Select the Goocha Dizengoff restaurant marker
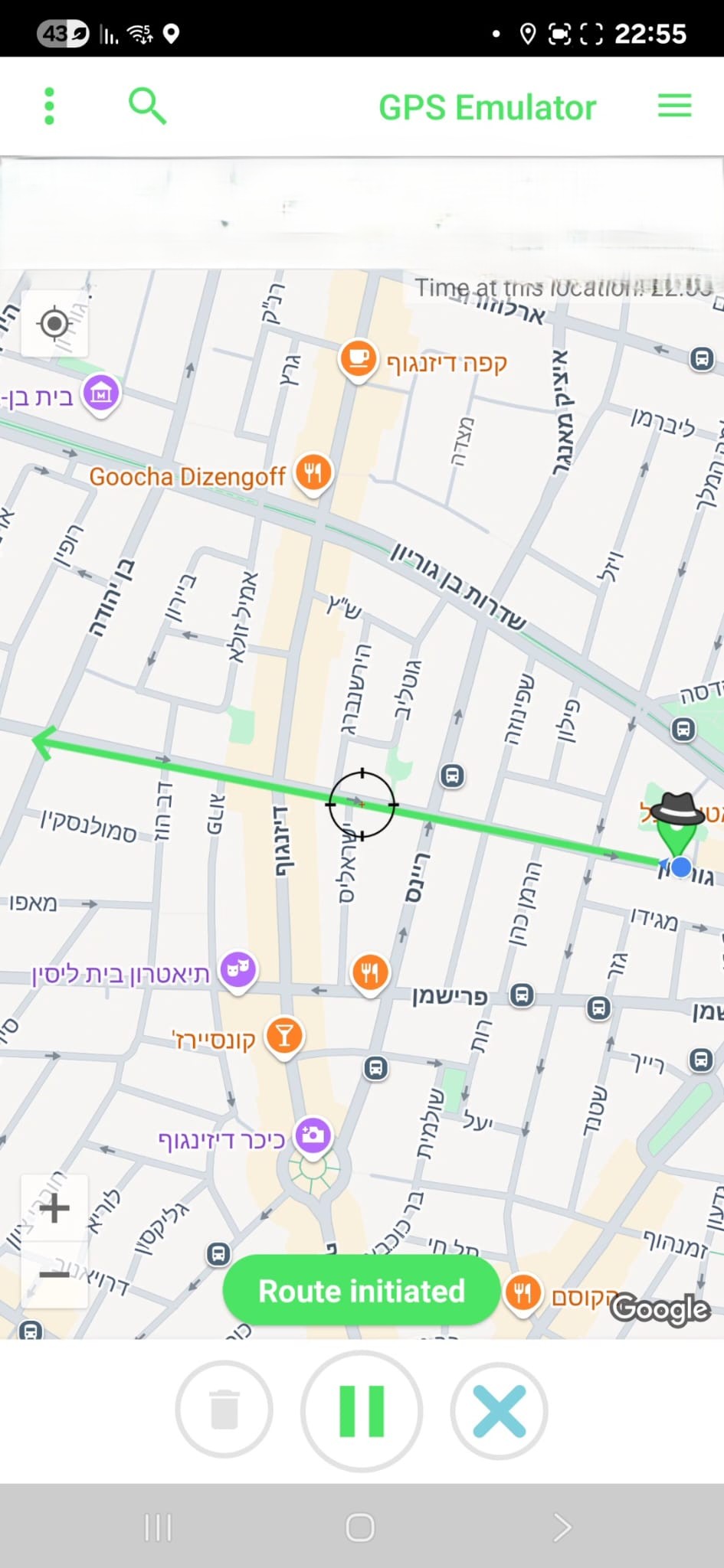724x1568 pixels. point(313,473)
